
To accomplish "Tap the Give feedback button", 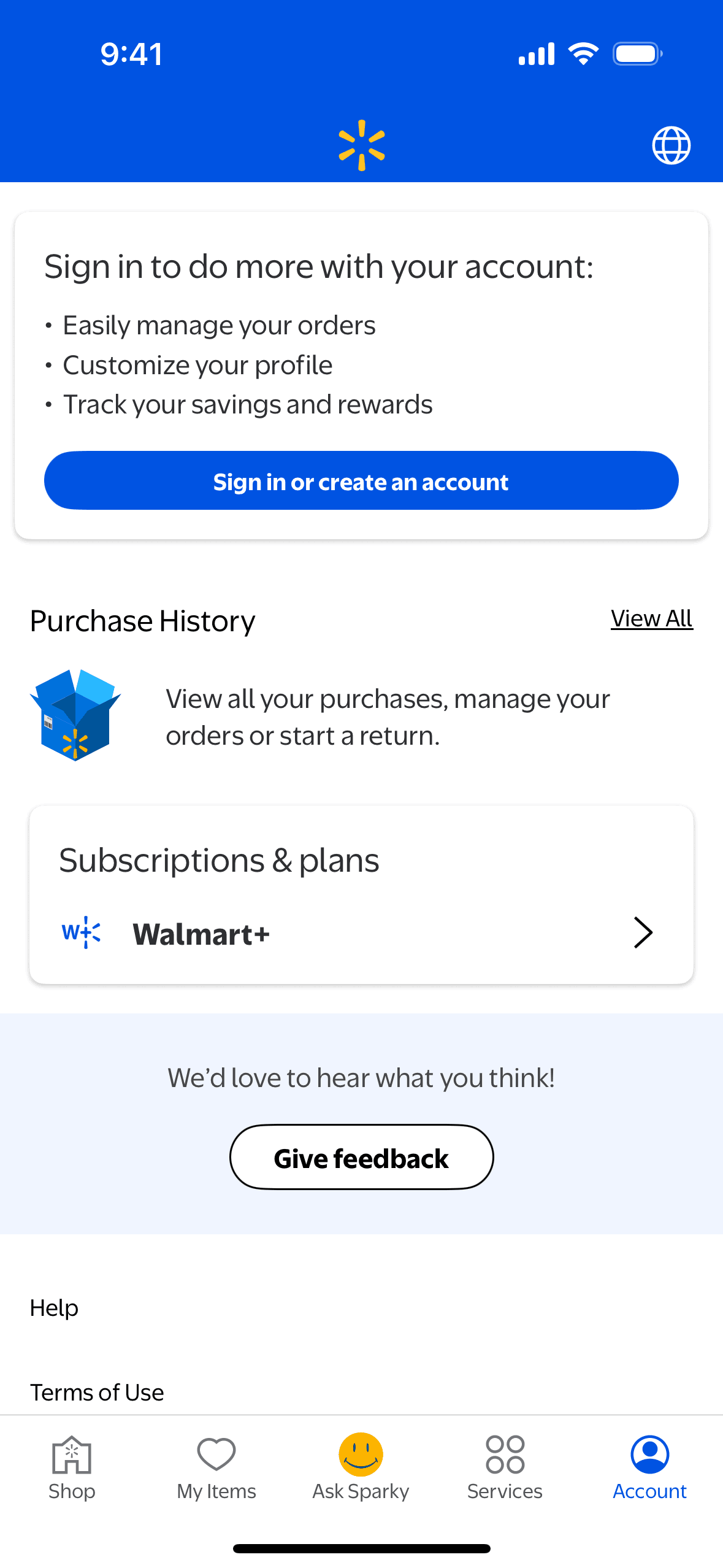I will [x=361, y=1158].
